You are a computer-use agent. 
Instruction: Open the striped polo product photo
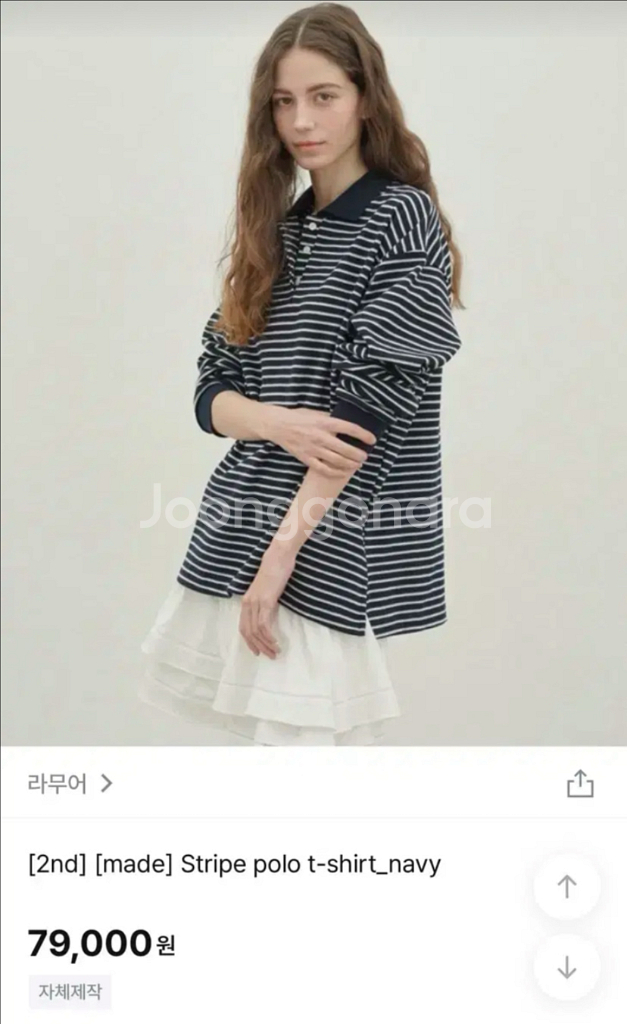click(313, 372)
